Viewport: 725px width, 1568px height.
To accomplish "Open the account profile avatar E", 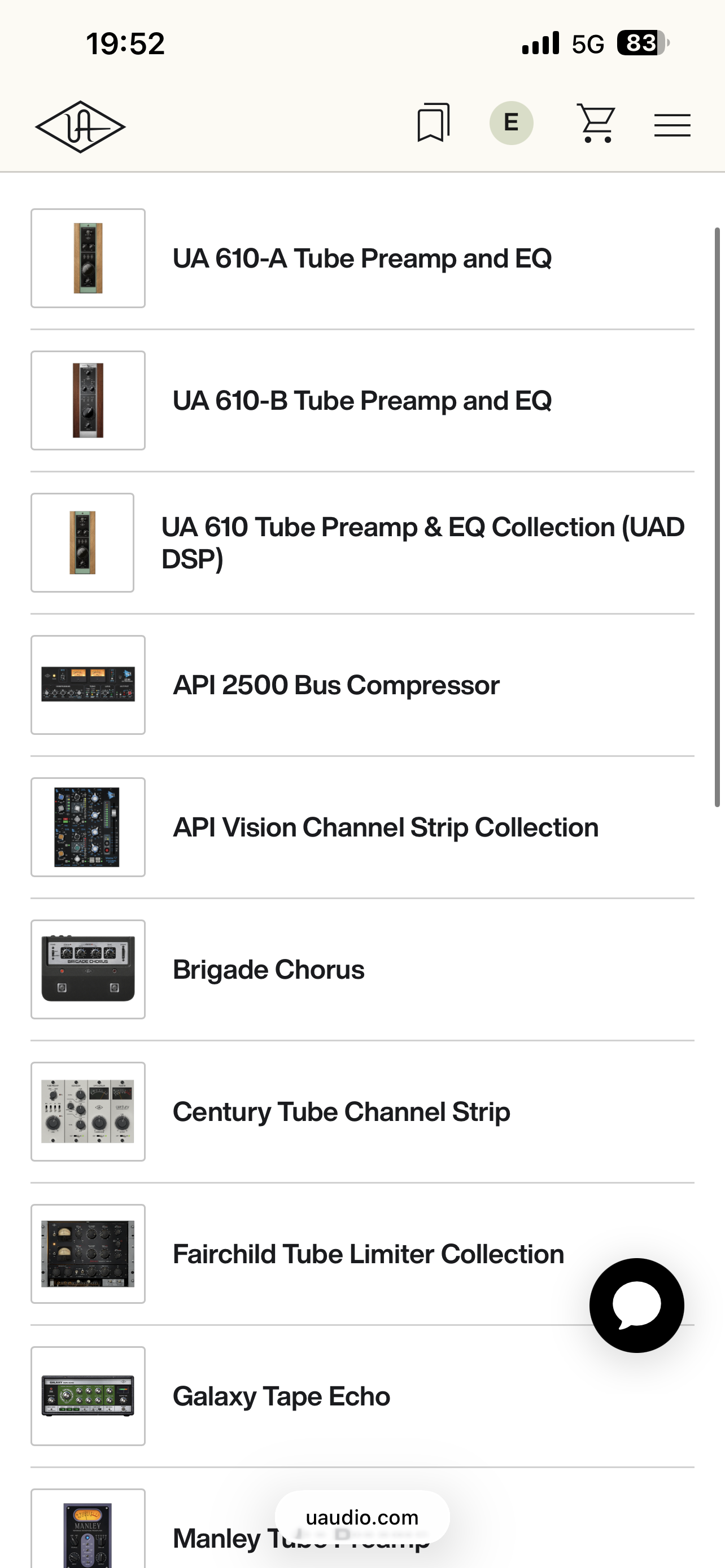I will coord(512,123).
